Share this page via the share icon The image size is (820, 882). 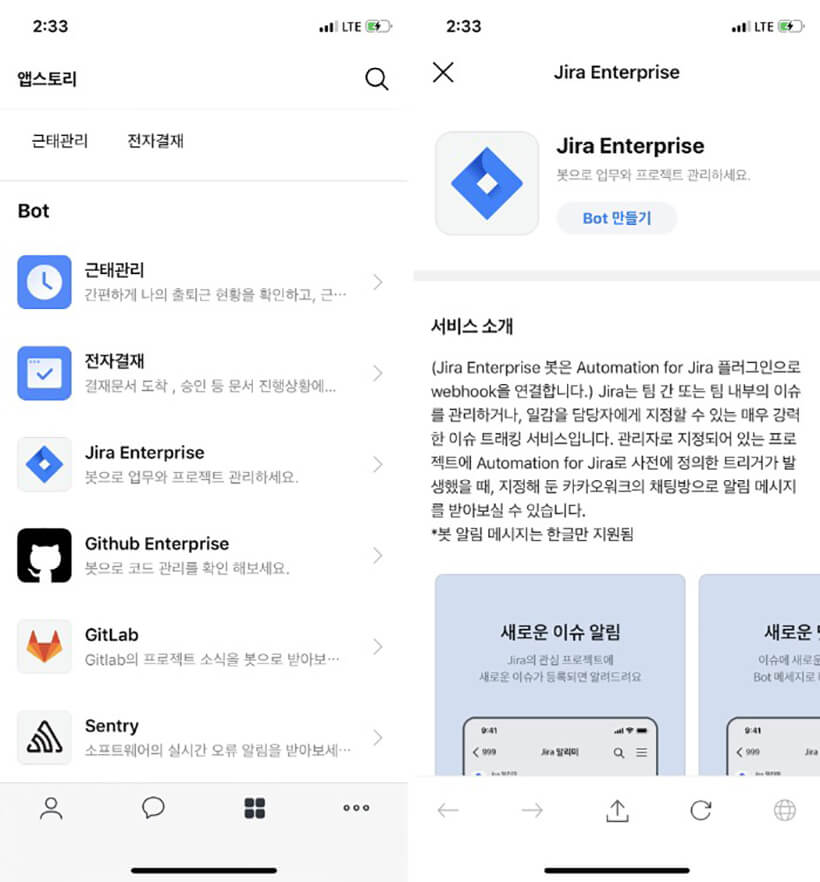pos(617,810)
